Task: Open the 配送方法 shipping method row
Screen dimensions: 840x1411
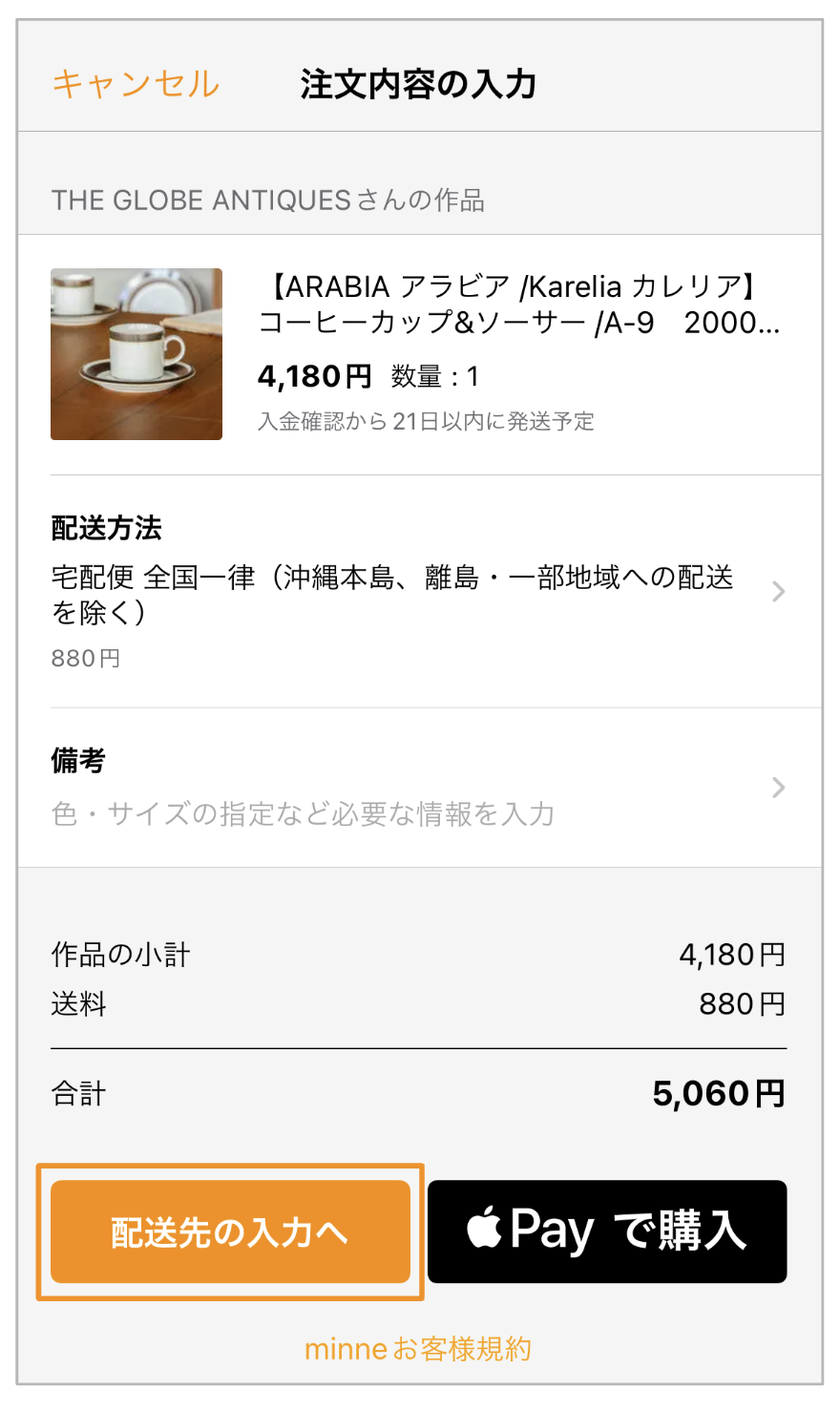Action: tap(418, 592)
